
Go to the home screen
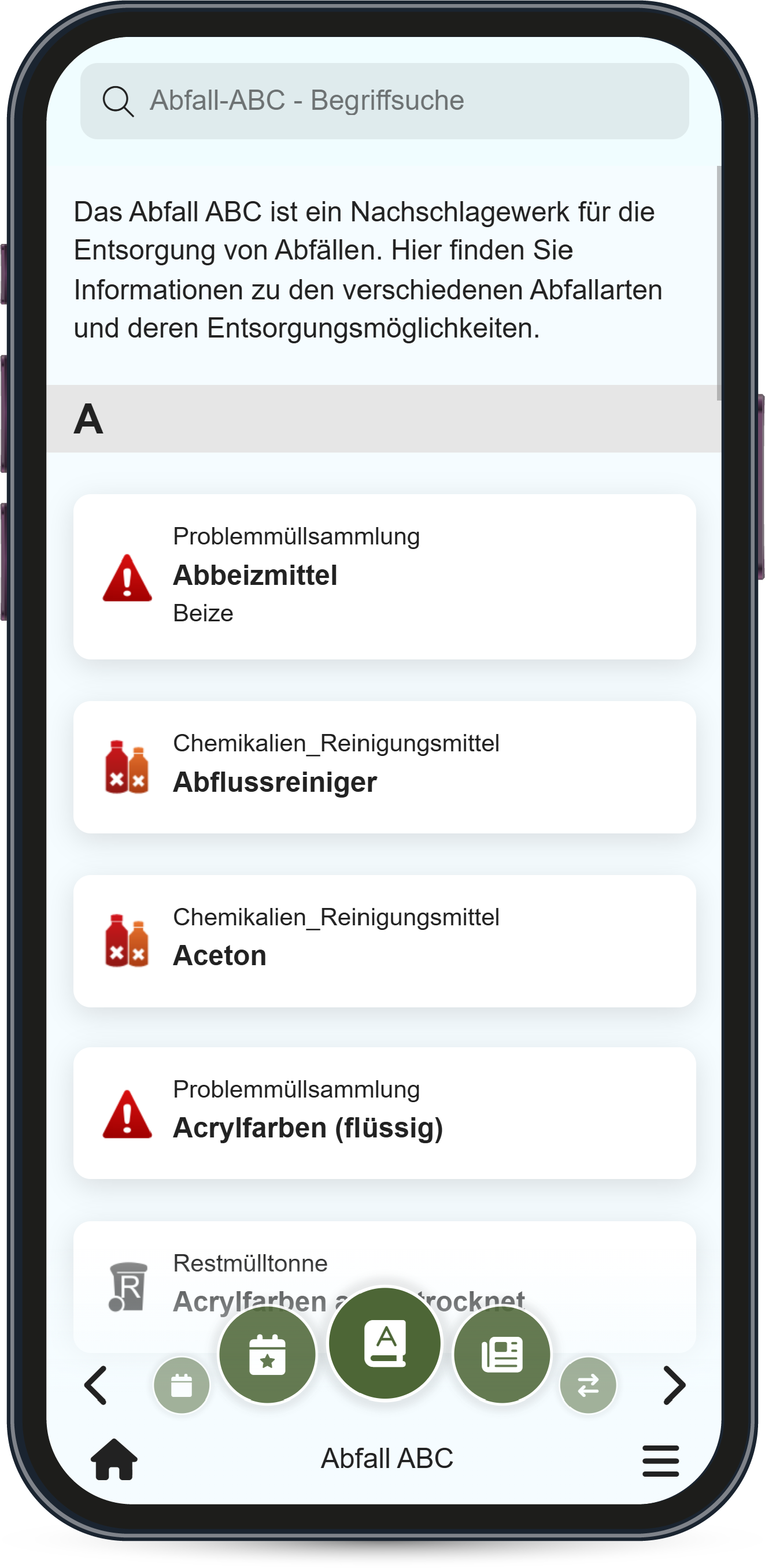click(114, 1459)
